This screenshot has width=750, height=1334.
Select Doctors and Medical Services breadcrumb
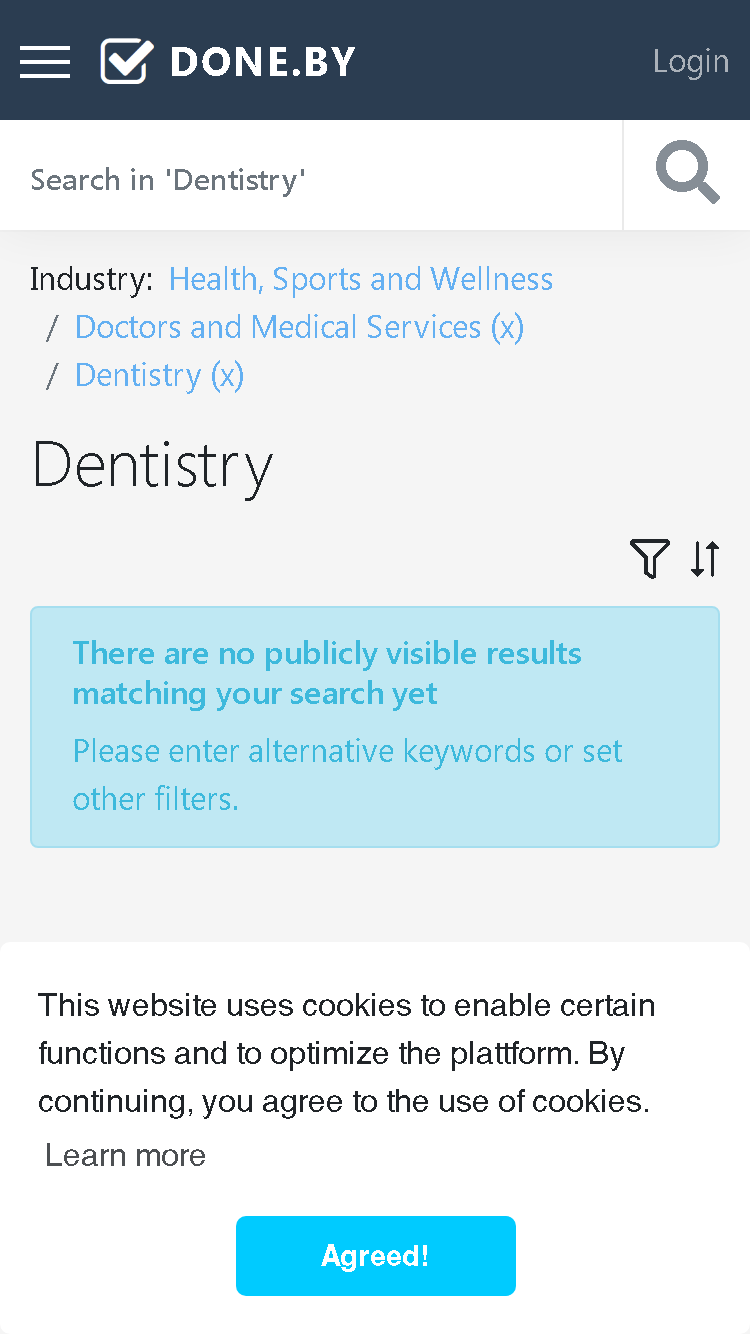(x=299, y=327)
